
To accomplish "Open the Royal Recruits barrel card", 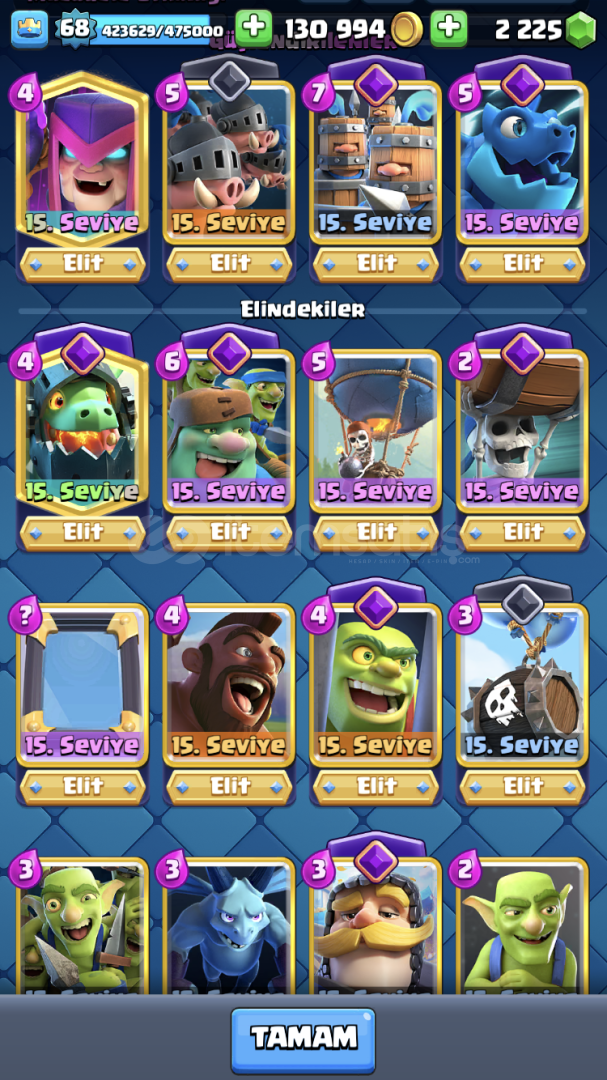I will pos(377,160).
